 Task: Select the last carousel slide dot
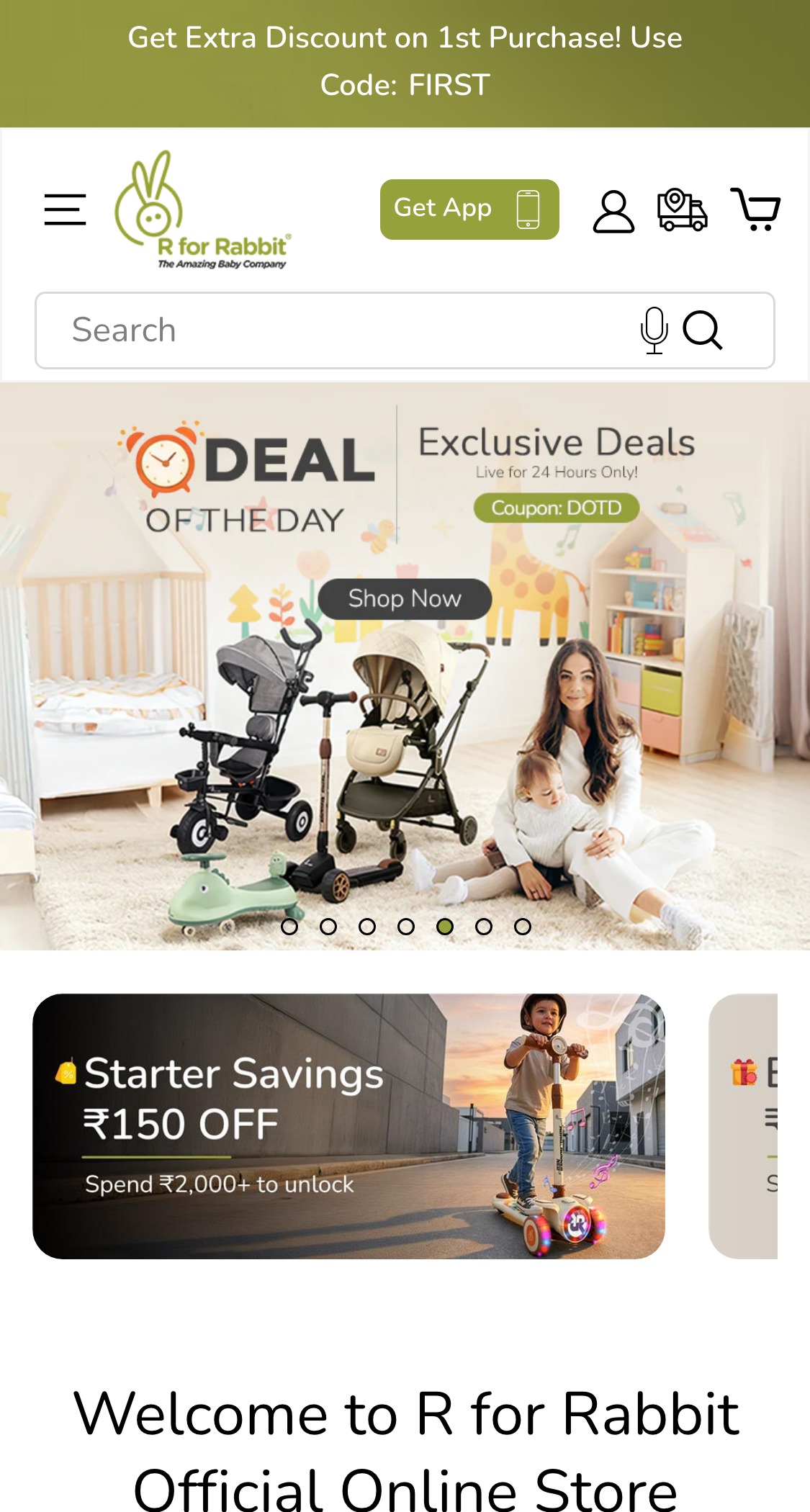(523, 927)
